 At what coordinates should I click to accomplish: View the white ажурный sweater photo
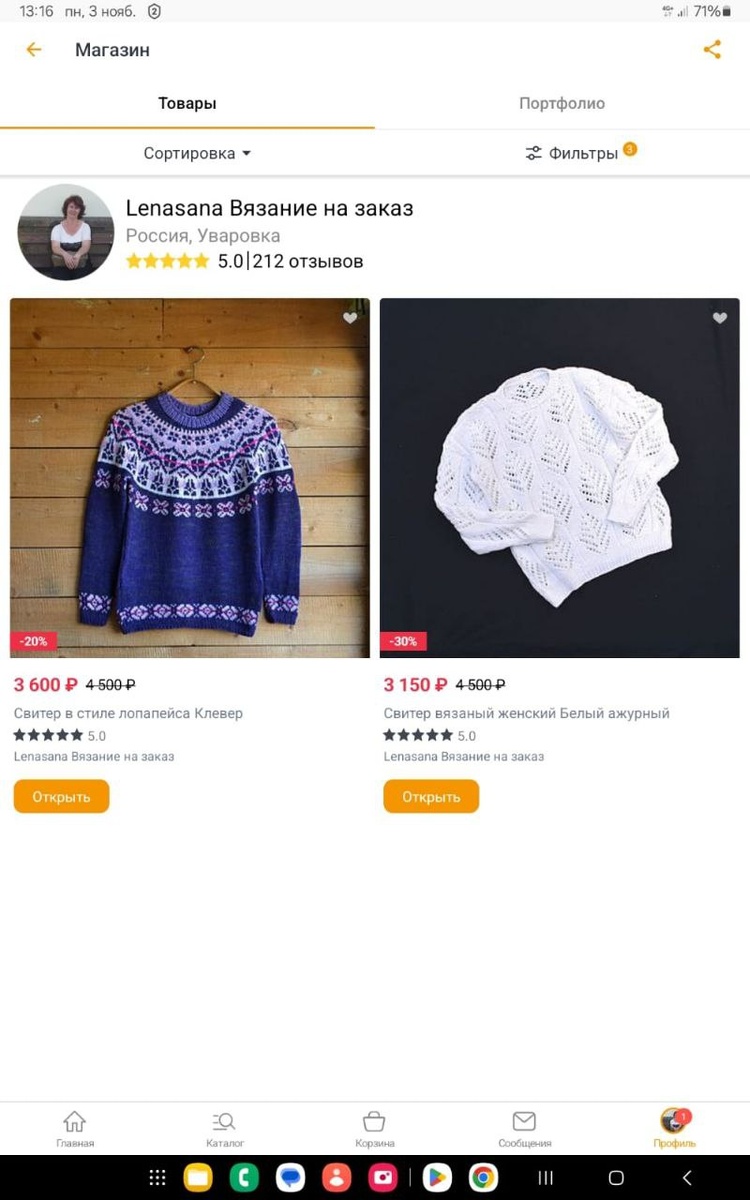(560, 478)
